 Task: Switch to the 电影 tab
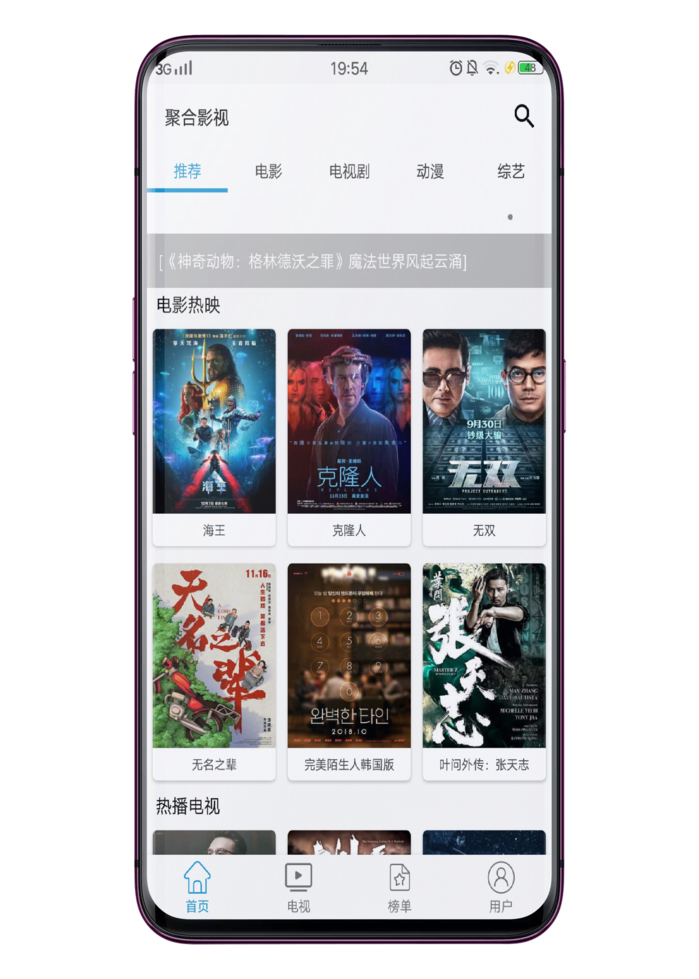pos(268,171)
